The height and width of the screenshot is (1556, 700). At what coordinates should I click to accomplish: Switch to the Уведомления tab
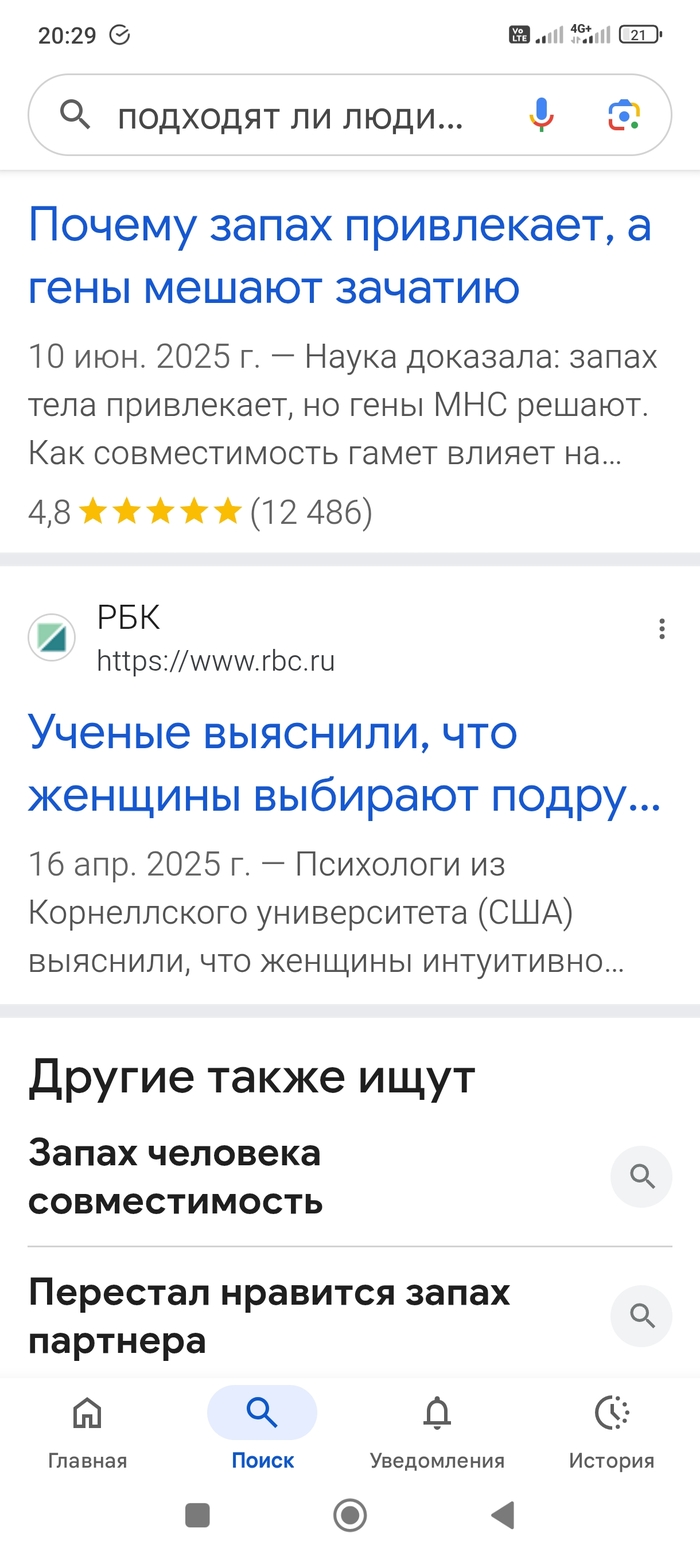[437, 1434]
